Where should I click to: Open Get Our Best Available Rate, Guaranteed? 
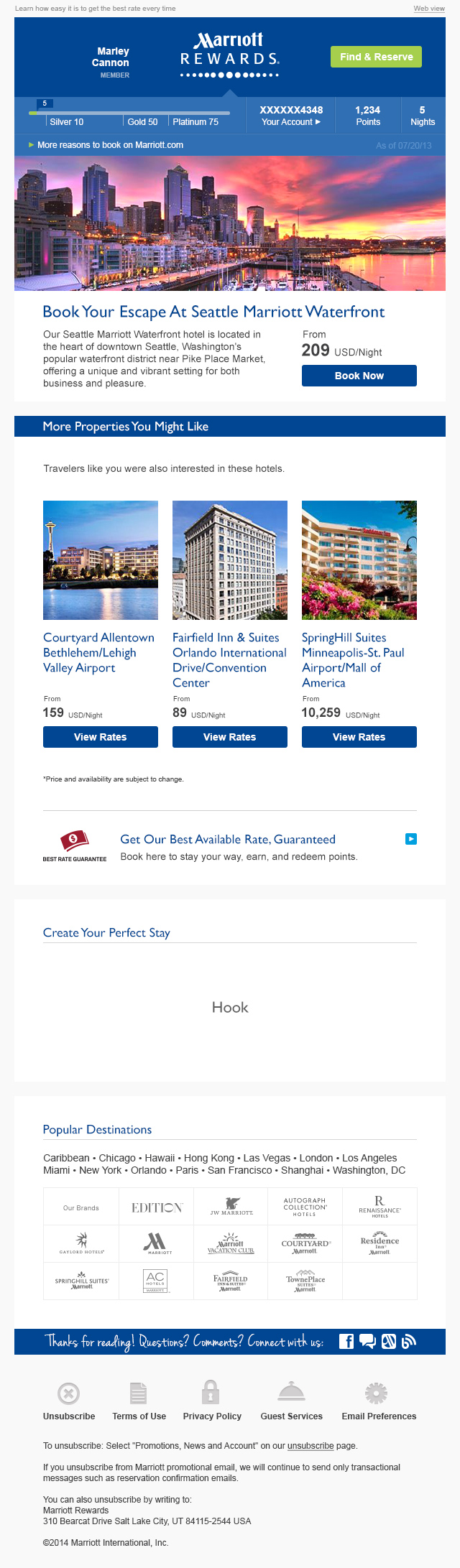click(x=228, y=840)
